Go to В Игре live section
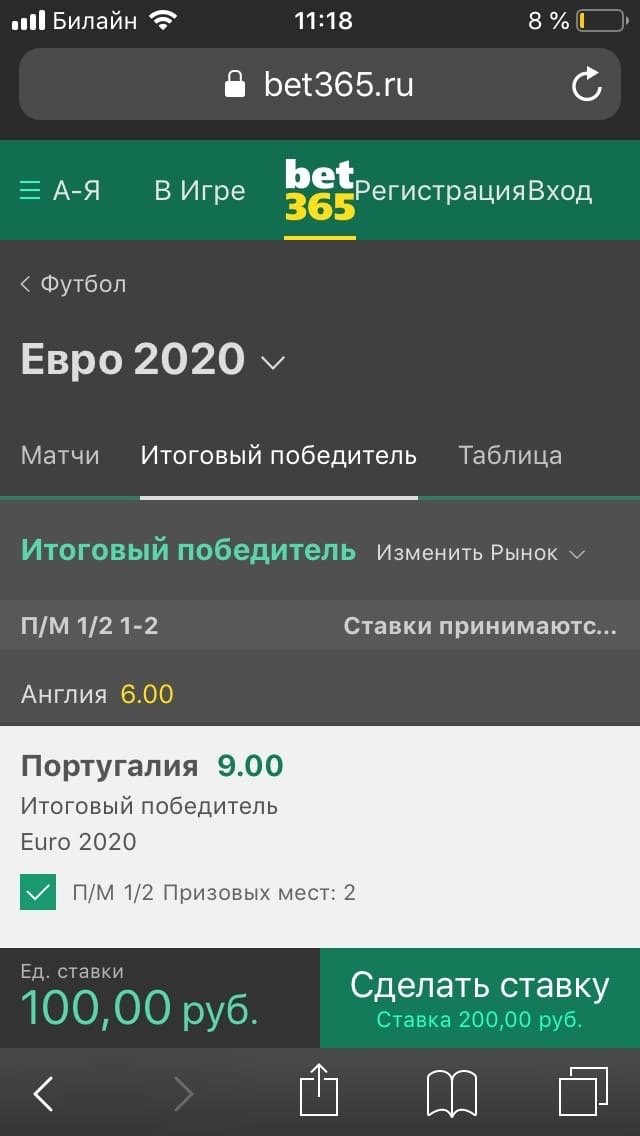This screenshot has width=640, height=1136. click(199, 190)
